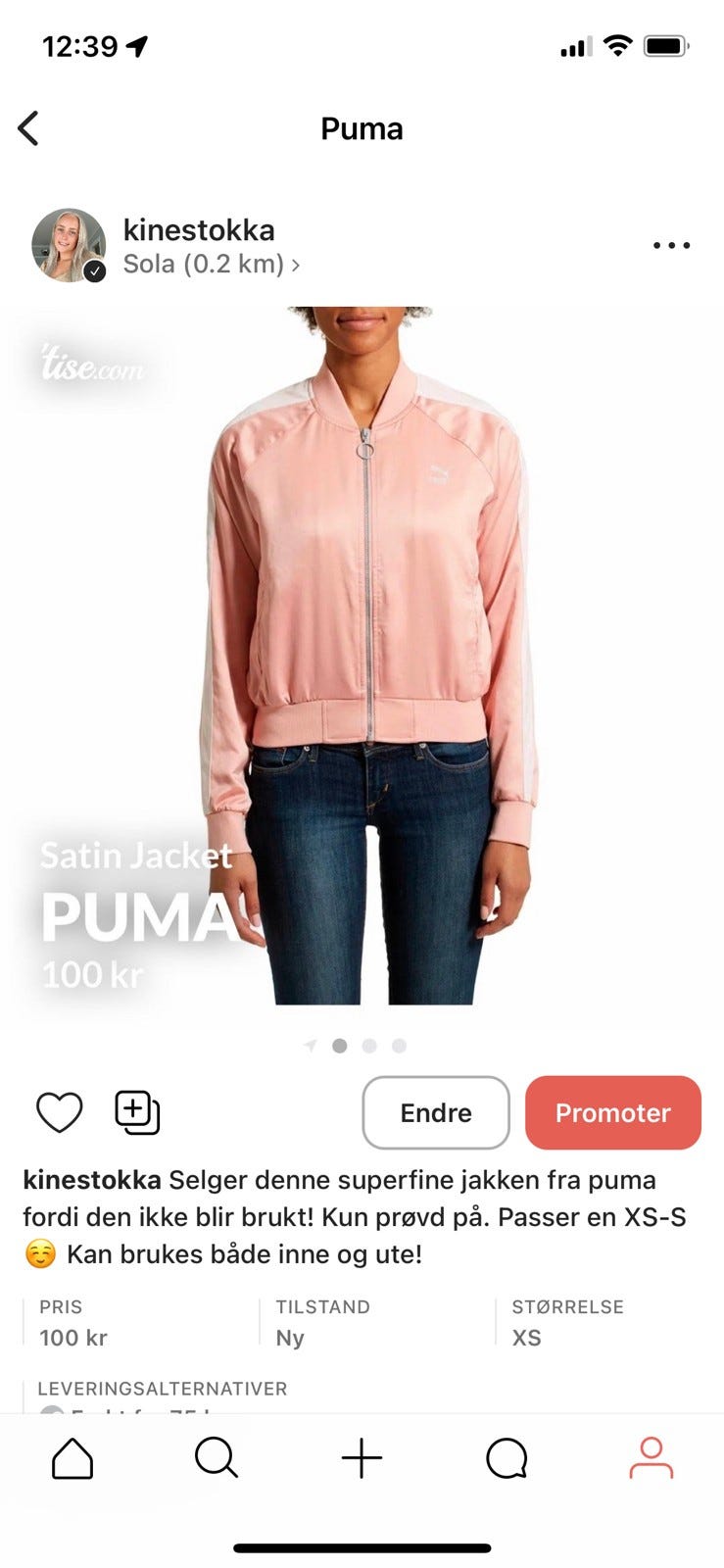Screen dimensions: 724x1568
Task: Collapse the listing with the back chevron
Action: tap(29, 127)
